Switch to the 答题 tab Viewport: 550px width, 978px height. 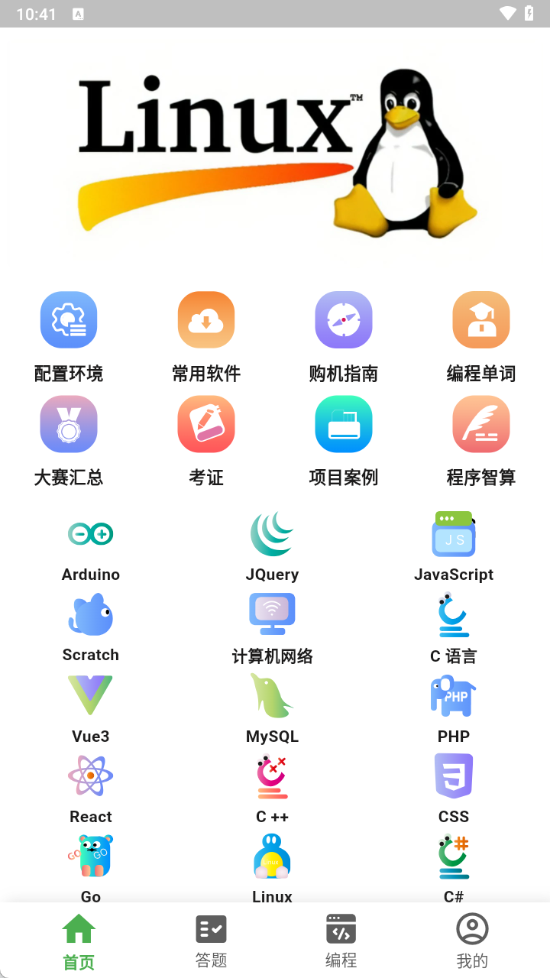tap(211, 941)
